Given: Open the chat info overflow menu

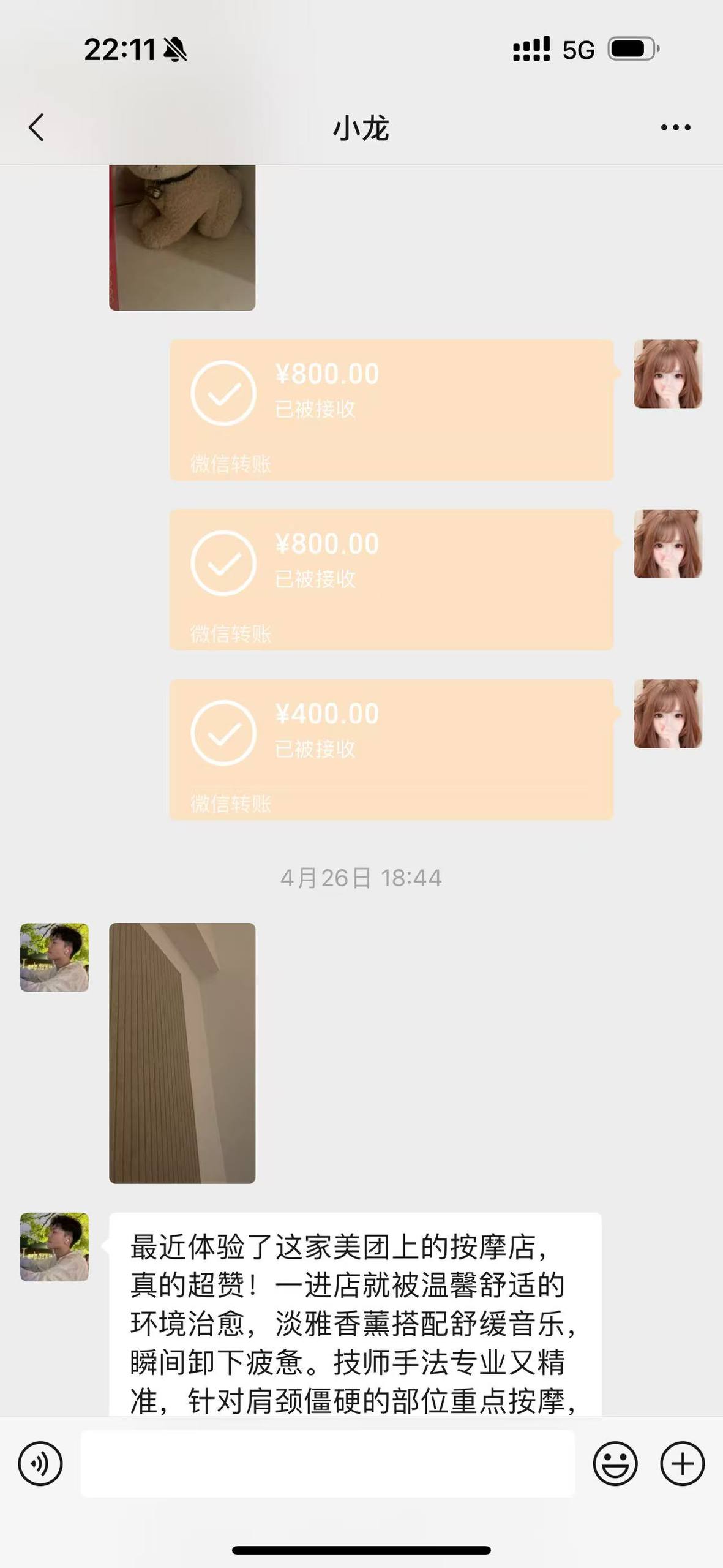Looking at the screenshot, I should pos(675,127).
